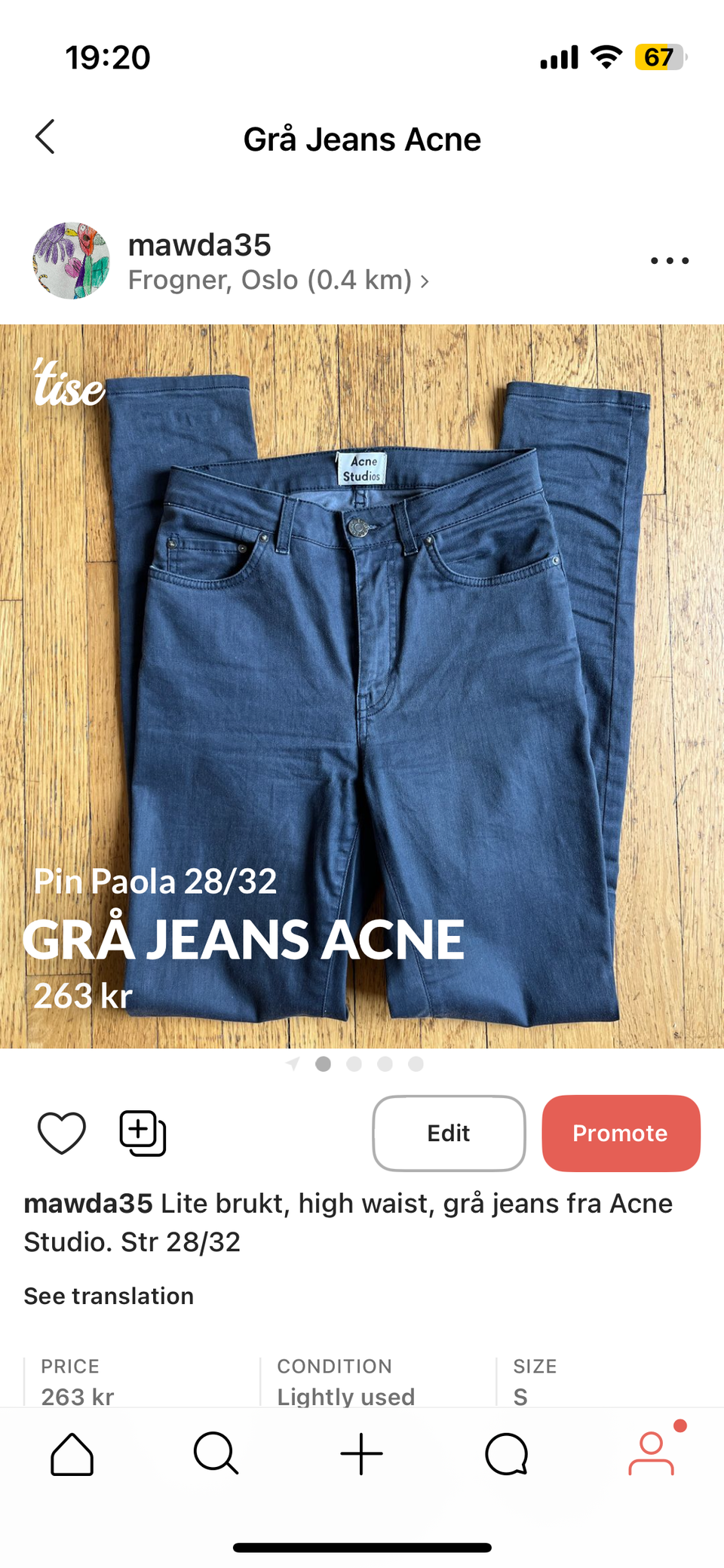The height and width of the screenshot is (1568, 724).
Task: Switch to the Home tab
Action: click(72, 1453)
